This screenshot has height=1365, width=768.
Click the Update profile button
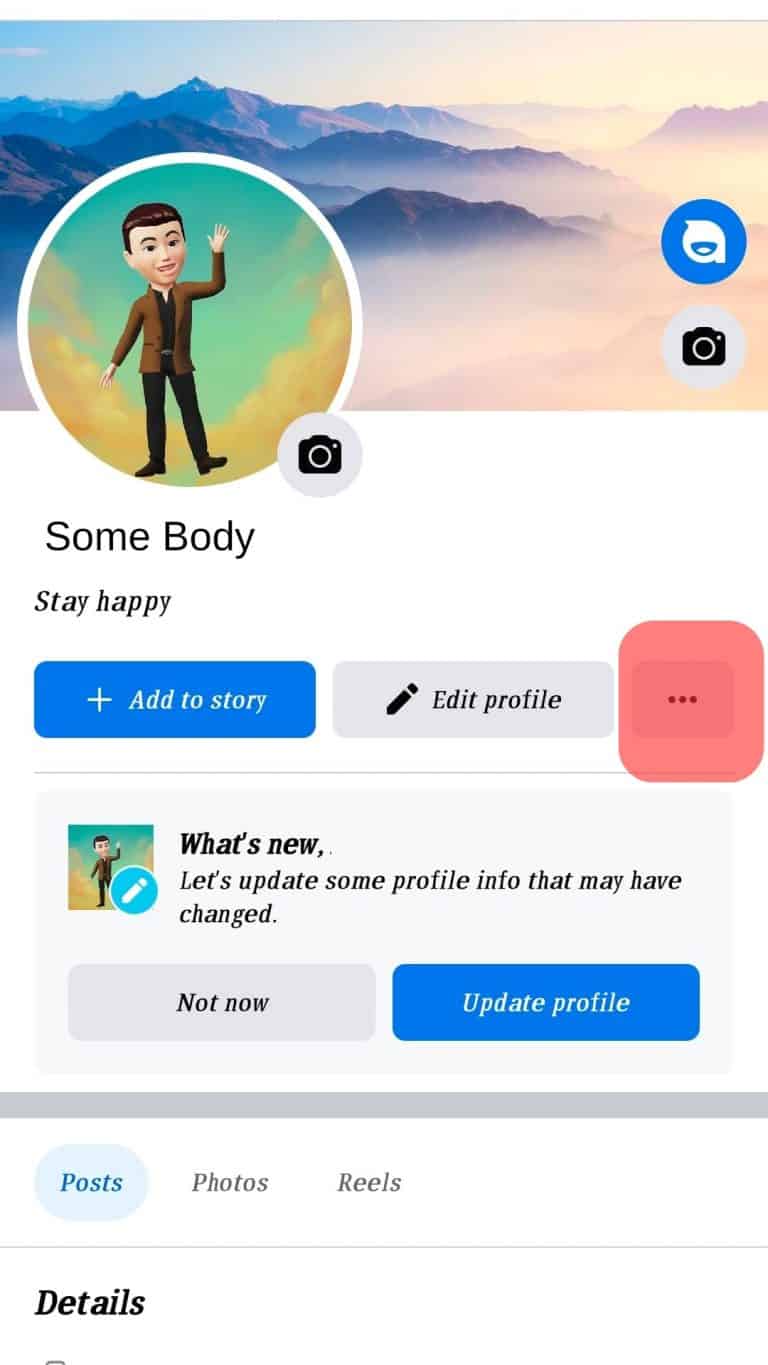(x=546, y=1002)
